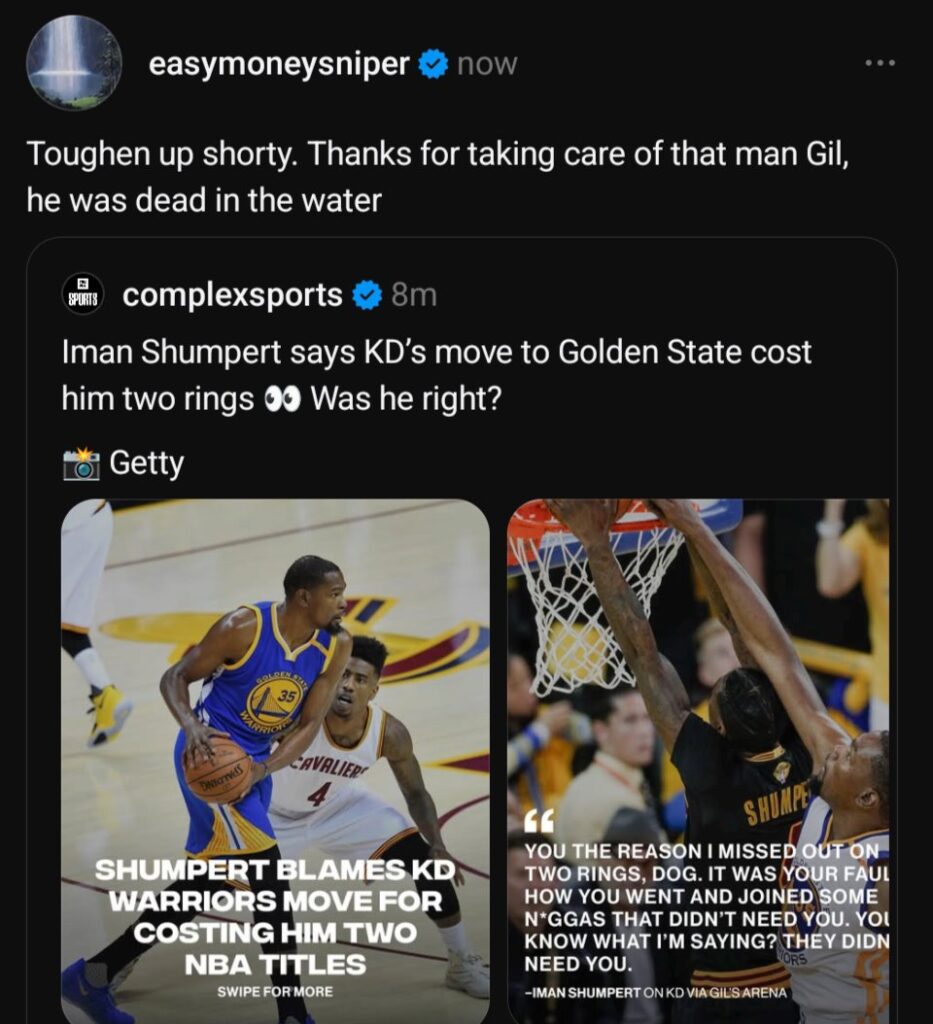
Task: Open easymoneysniper's profile picture
Action: point(74,63)
